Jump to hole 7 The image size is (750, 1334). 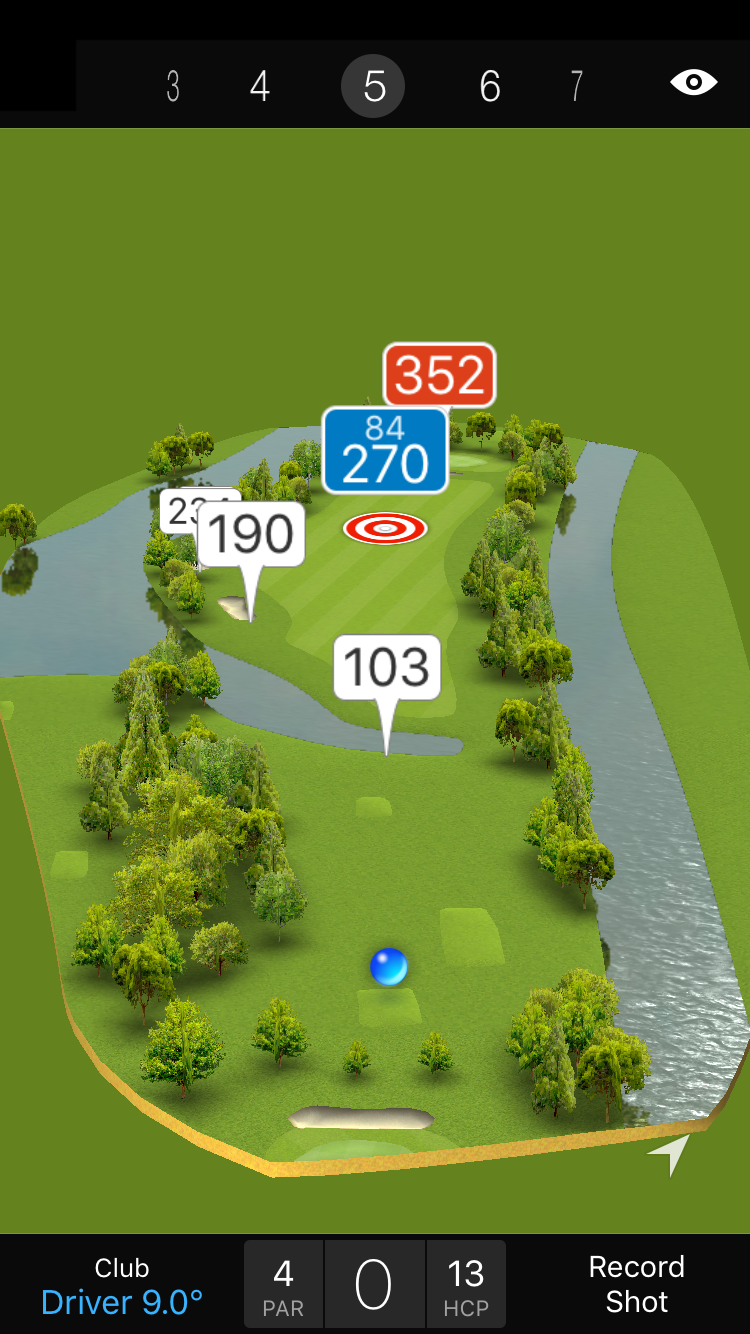[576, 87]
